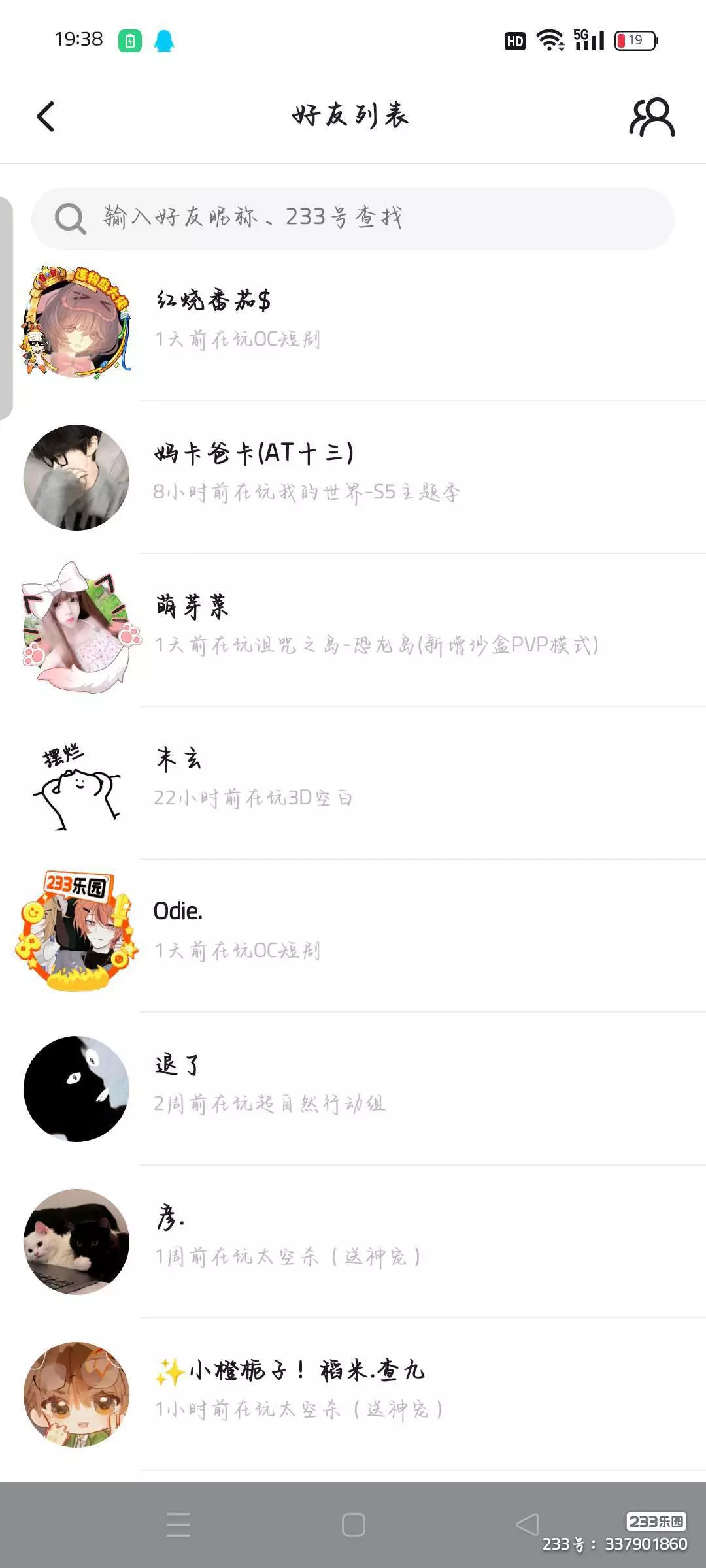
Task: Open friend 红烧番茄$
Action: tap(353, 321)
